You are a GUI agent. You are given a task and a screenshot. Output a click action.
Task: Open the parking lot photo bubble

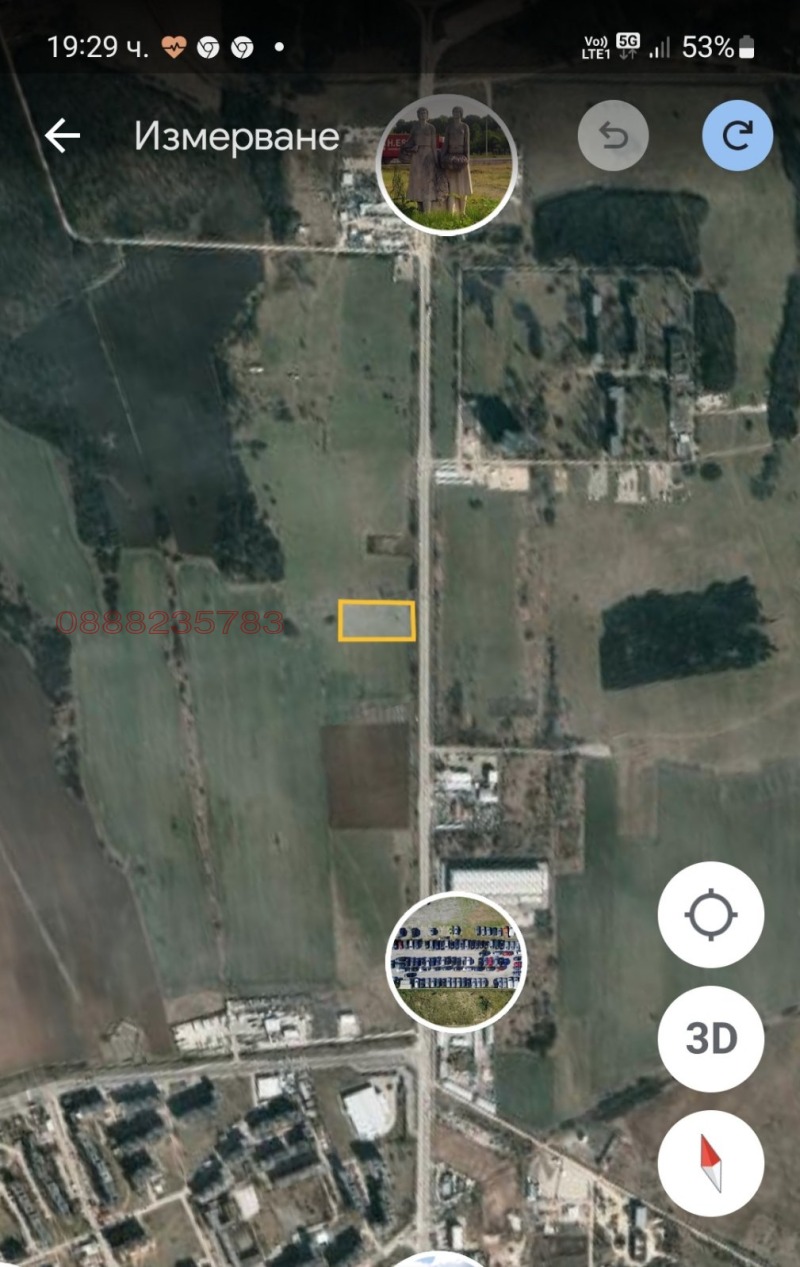coord(457,960)
